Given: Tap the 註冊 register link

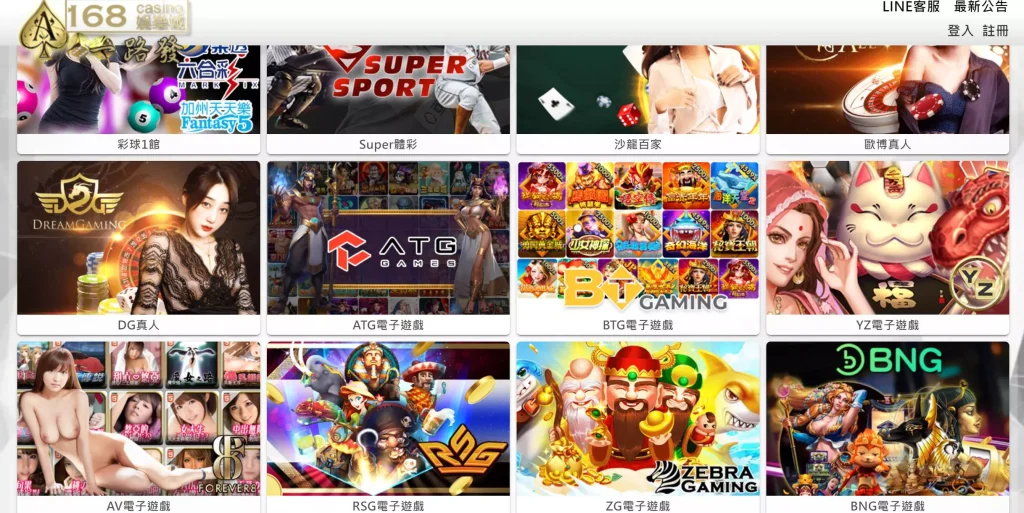Looking at the screenshot, I should pyautogui.click(x=995, y=31).
